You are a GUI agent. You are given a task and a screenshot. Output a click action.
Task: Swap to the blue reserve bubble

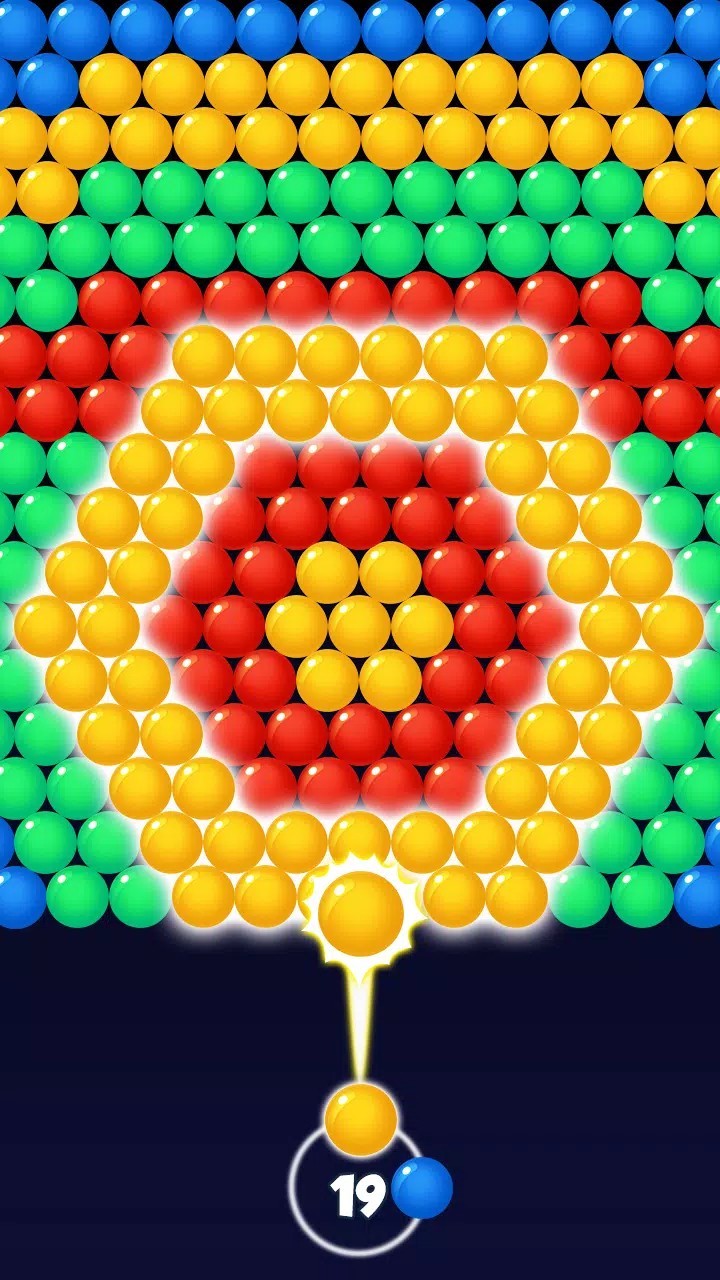(422, 1188)
